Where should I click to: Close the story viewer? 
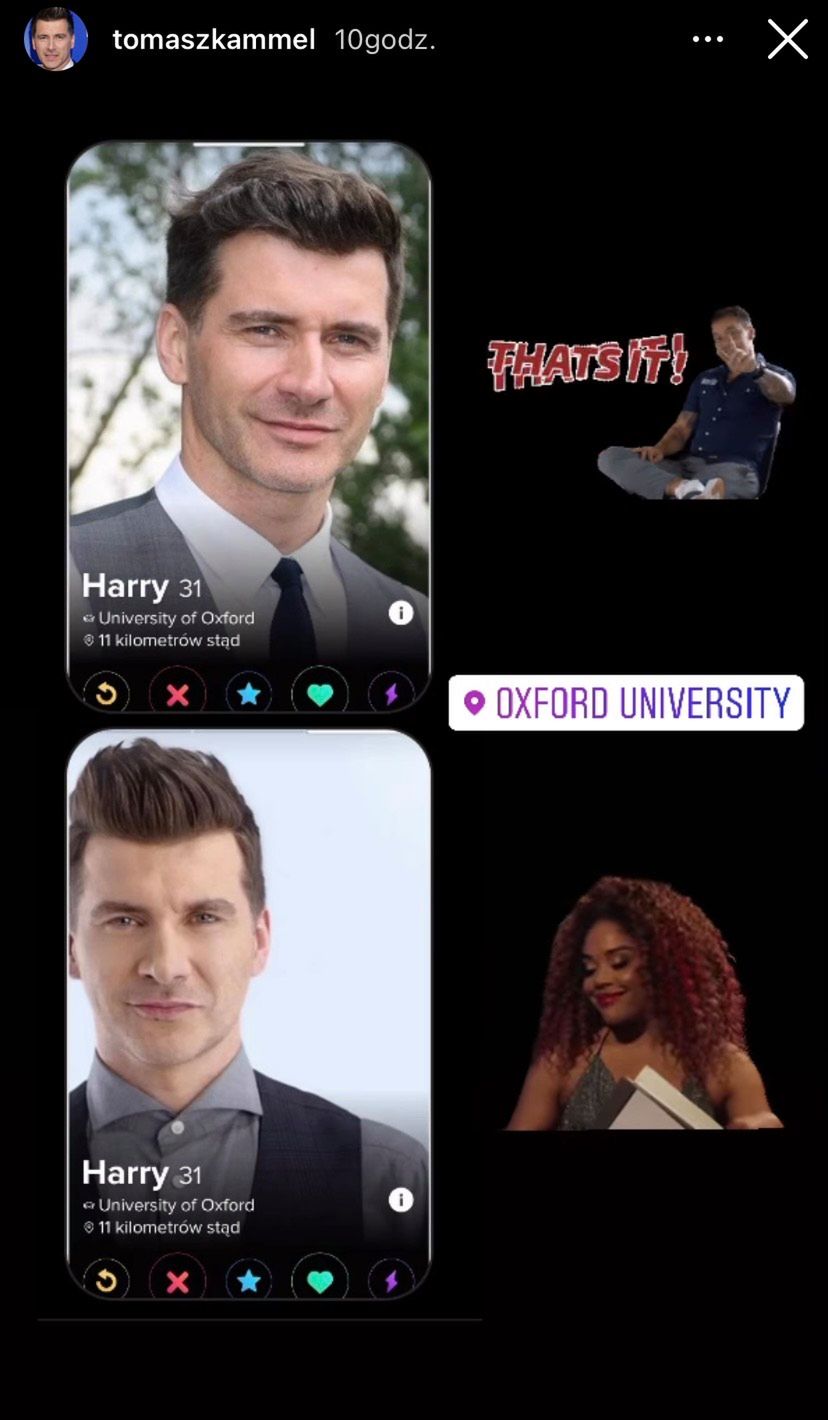[787, 40]
